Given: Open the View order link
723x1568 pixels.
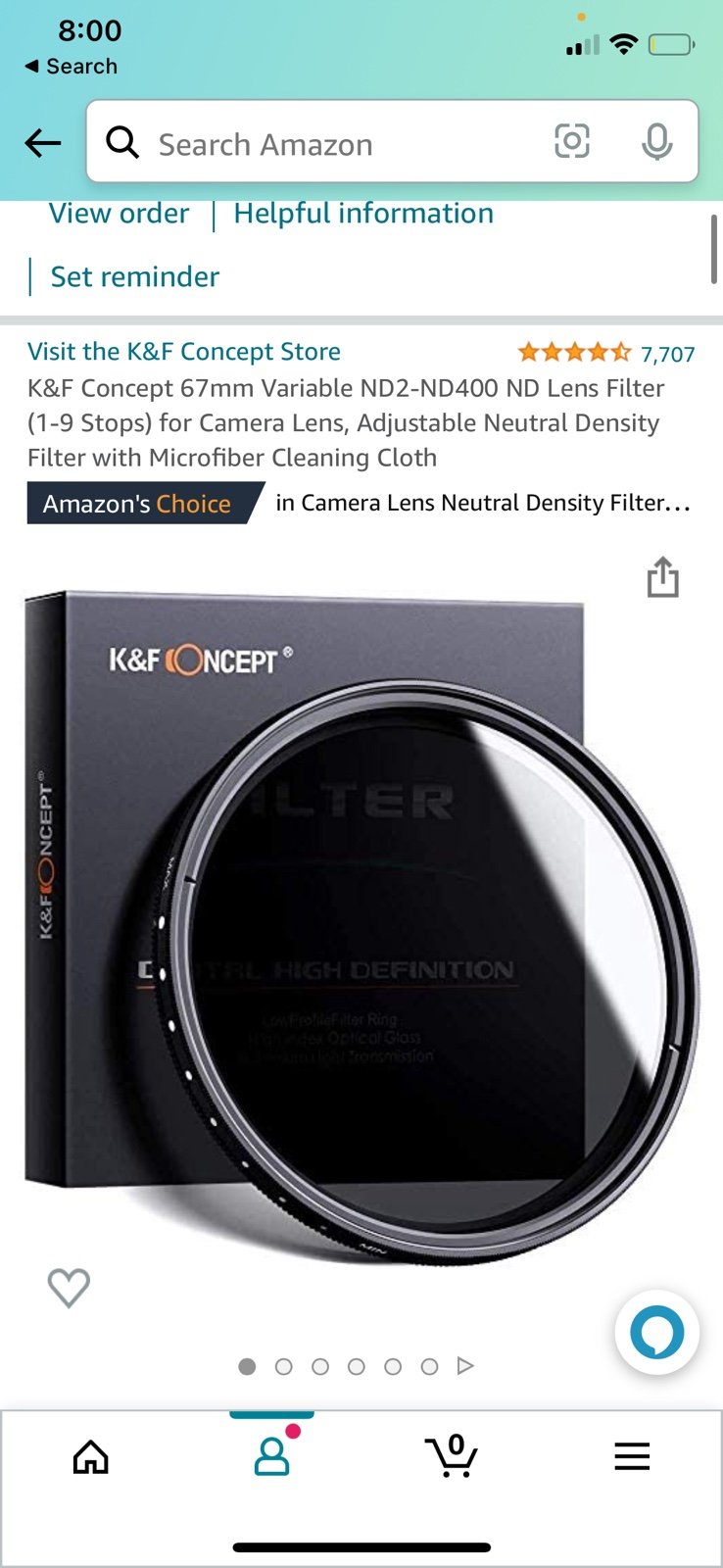Looking at the screenshot, I should click(x=120, y=214).
